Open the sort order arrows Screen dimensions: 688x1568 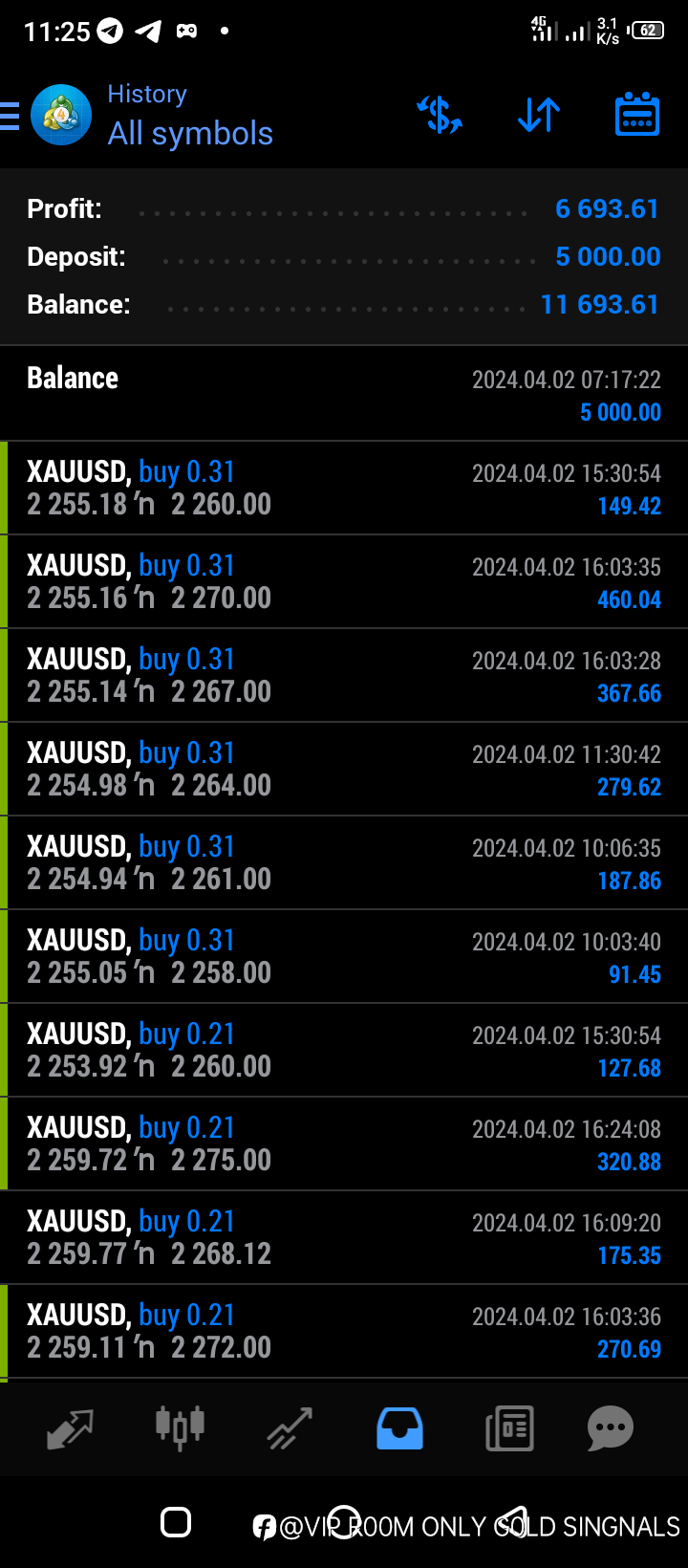point(539,115)
